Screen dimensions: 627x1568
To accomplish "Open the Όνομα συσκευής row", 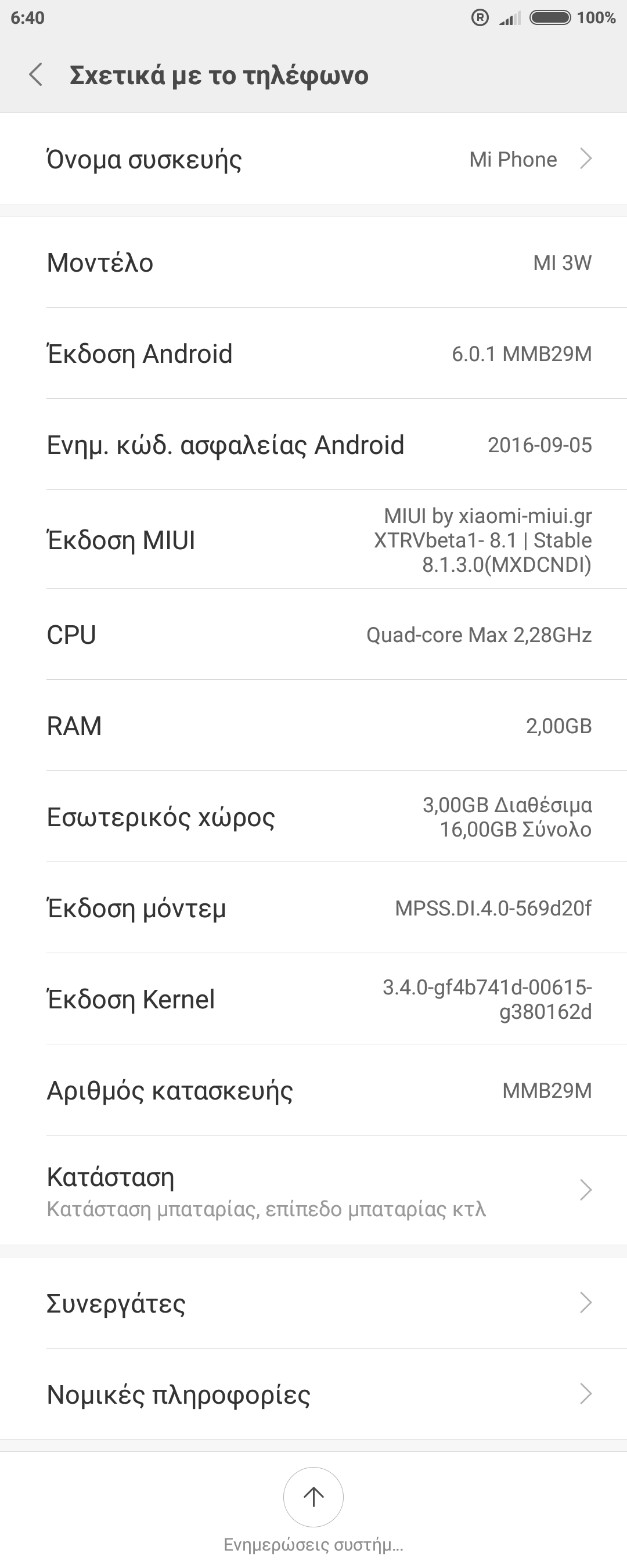I will tap(313, 159).
